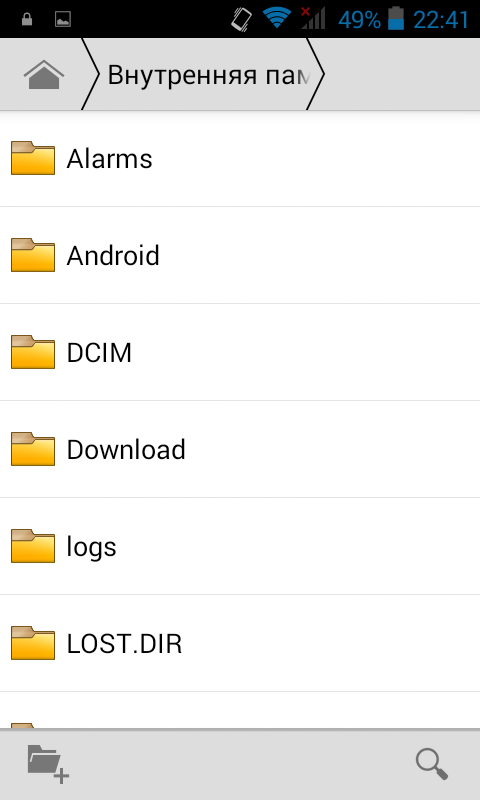The height and width of the screenshot is (800, 480).
Task: Open the Android folder
Action: (240, 255)
